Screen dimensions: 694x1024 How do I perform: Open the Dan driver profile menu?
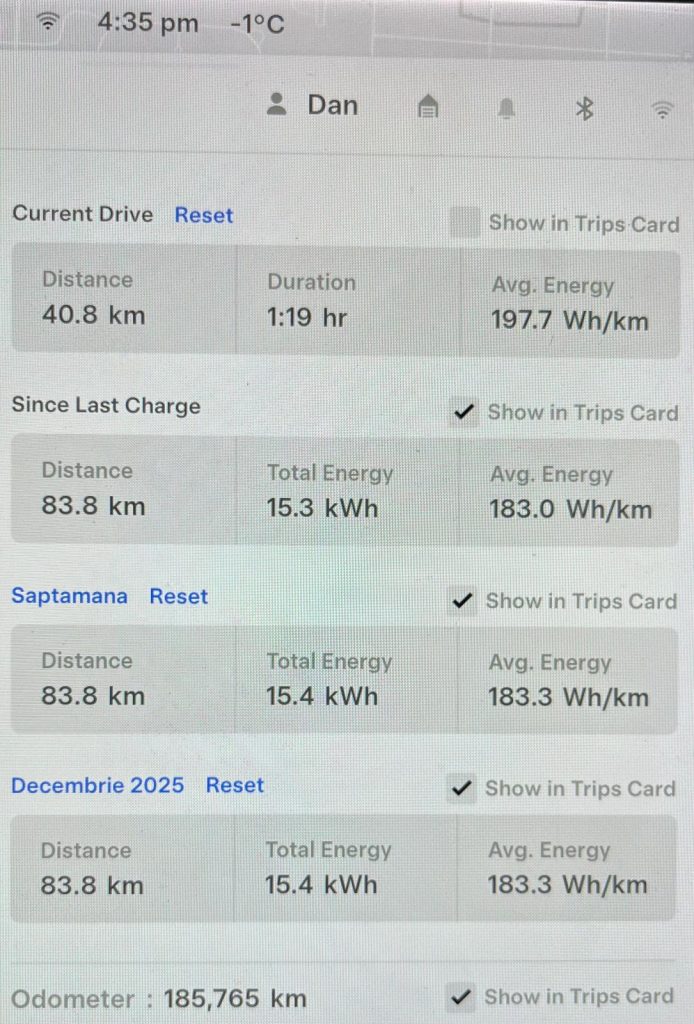pyautogui.click(x=313, y=106)
